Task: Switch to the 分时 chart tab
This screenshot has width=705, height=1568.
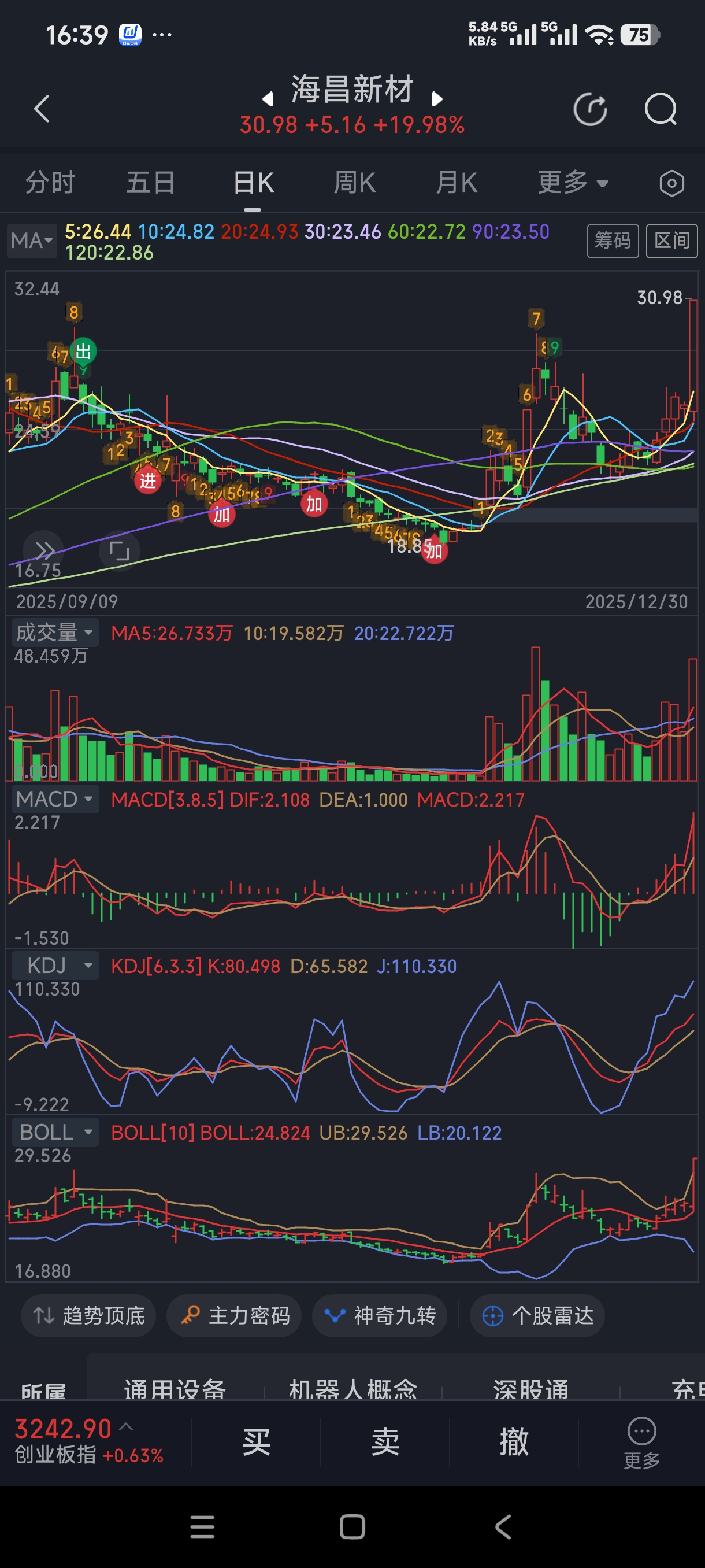Action: click(50, 183)
